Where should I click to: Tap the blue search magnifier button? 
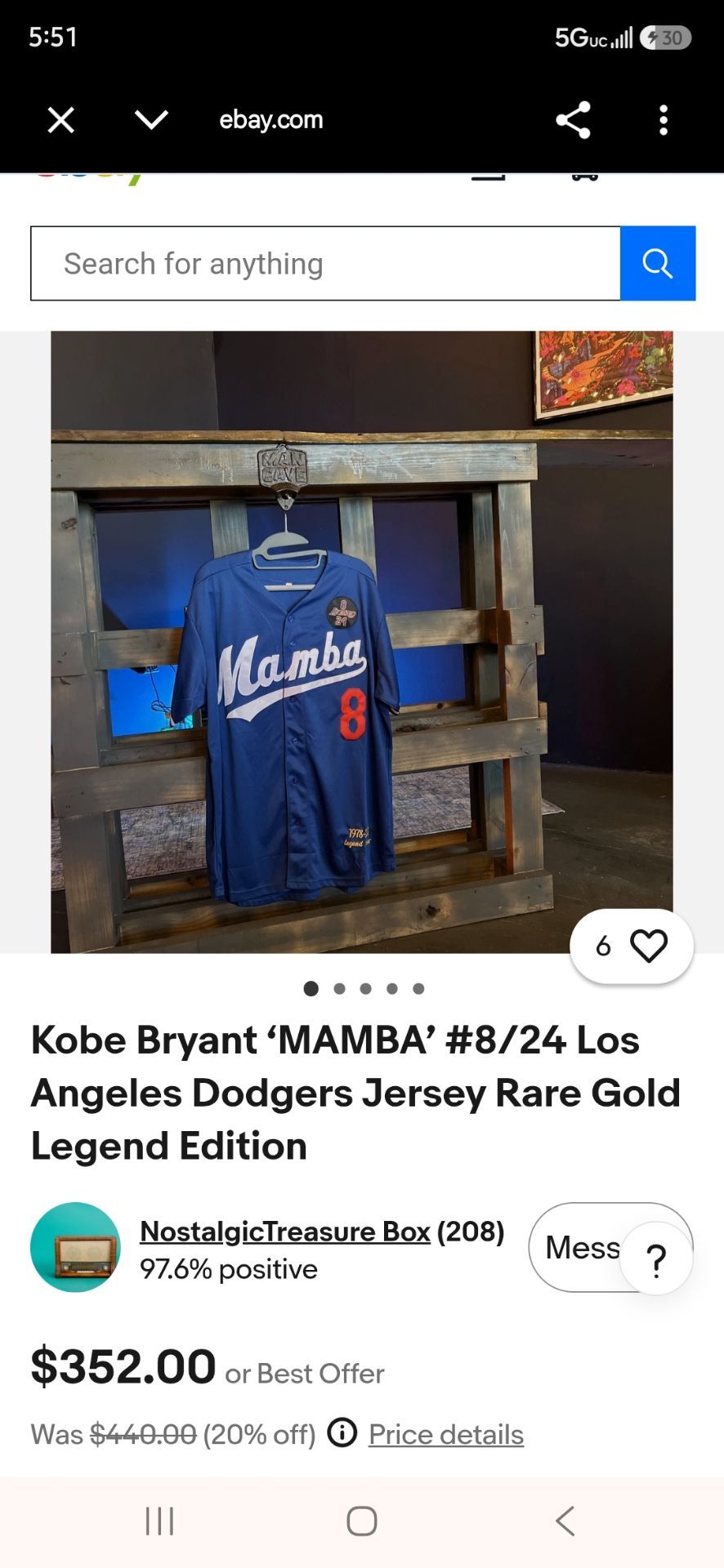click(x=658, y=264)
